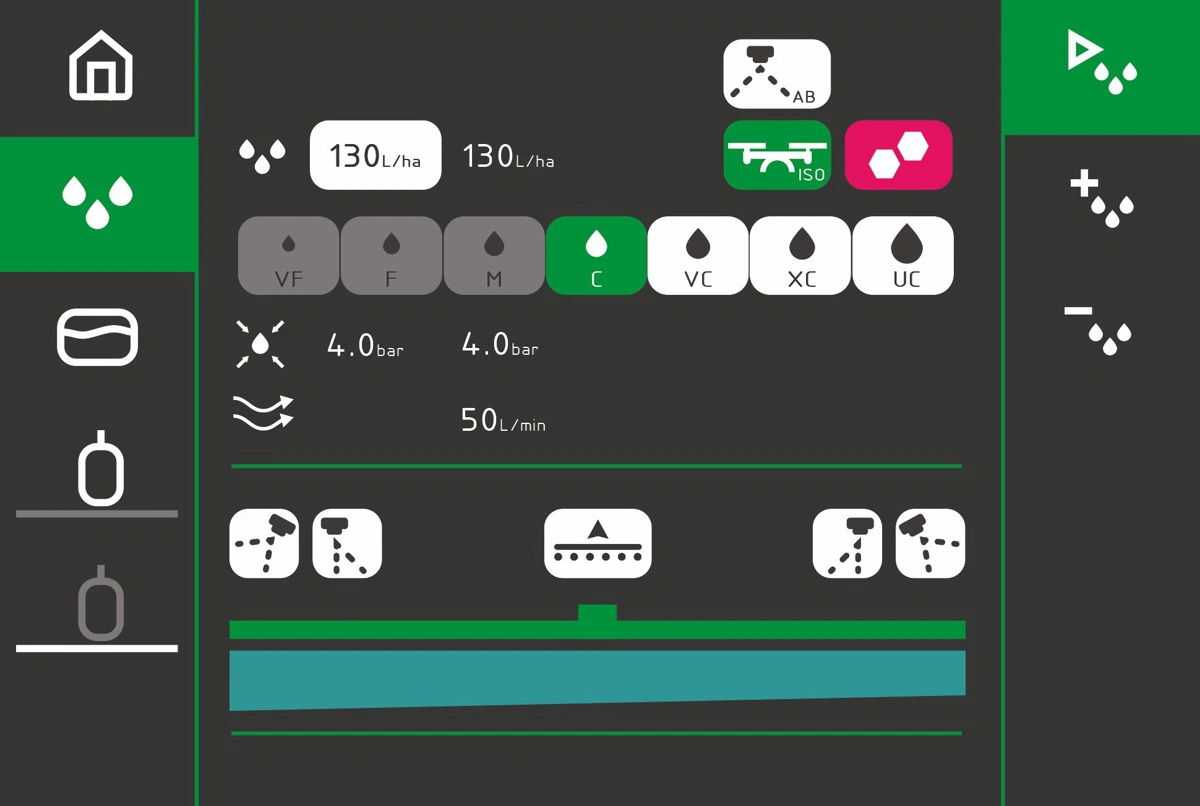Viewport: 1200px width, 806px height.
Task: Switch to VC droplet size
Action: (x=698, y=255)
